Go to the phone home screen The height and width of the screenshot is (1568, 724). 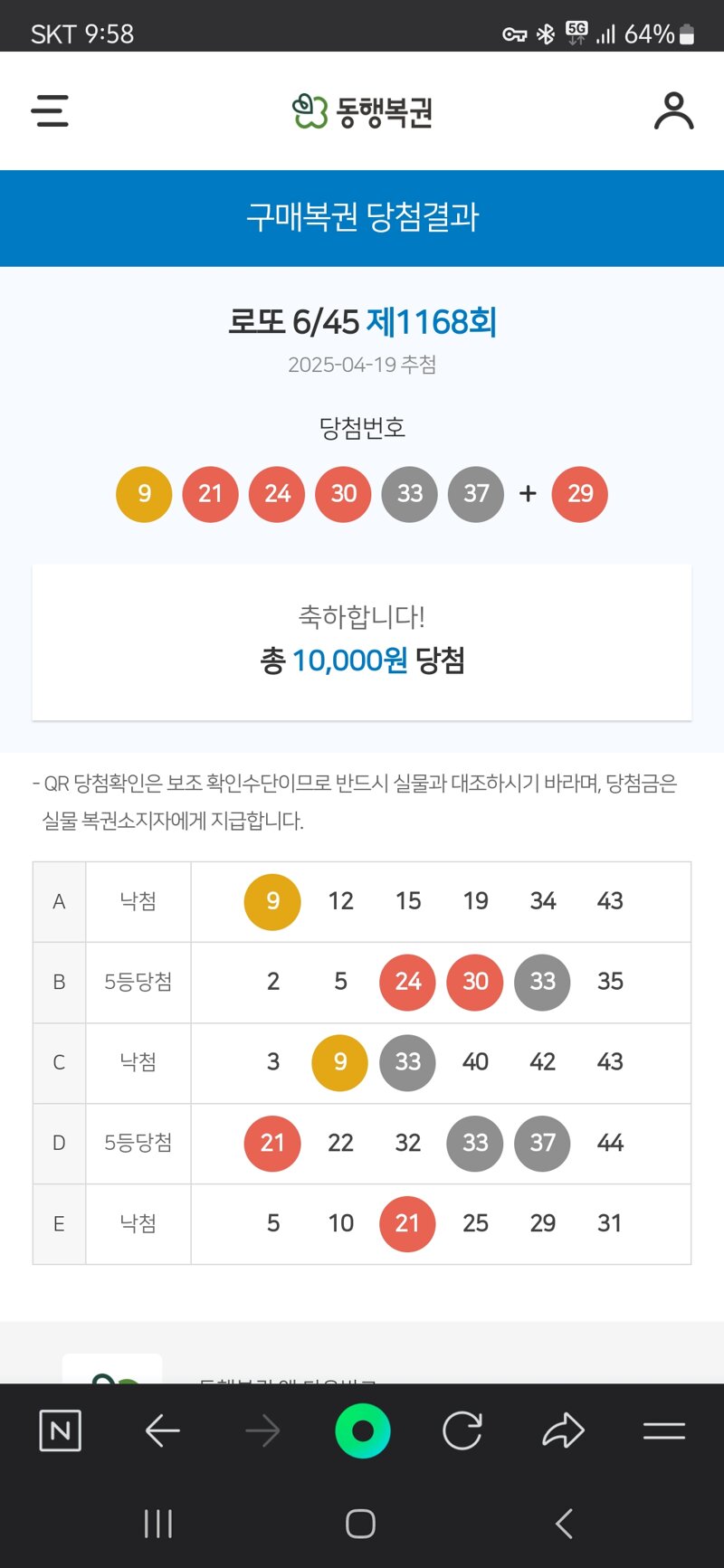click(x=360, y=1524)
